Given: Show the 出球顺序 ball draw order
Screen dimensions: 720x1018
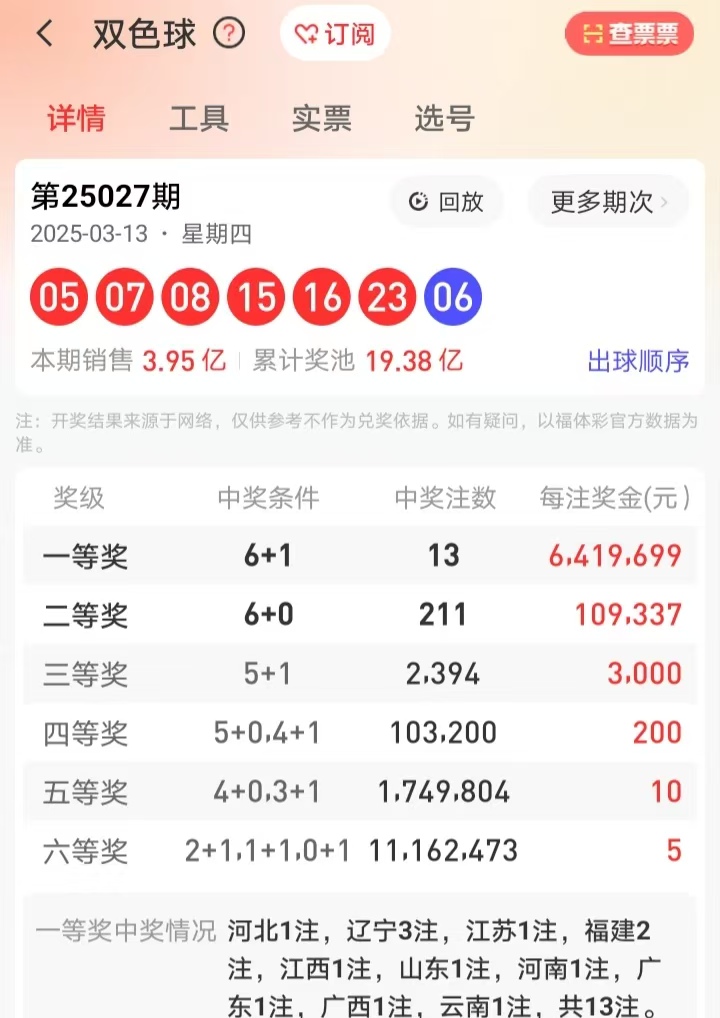Looking at the screenshot, I should [638, 361].
